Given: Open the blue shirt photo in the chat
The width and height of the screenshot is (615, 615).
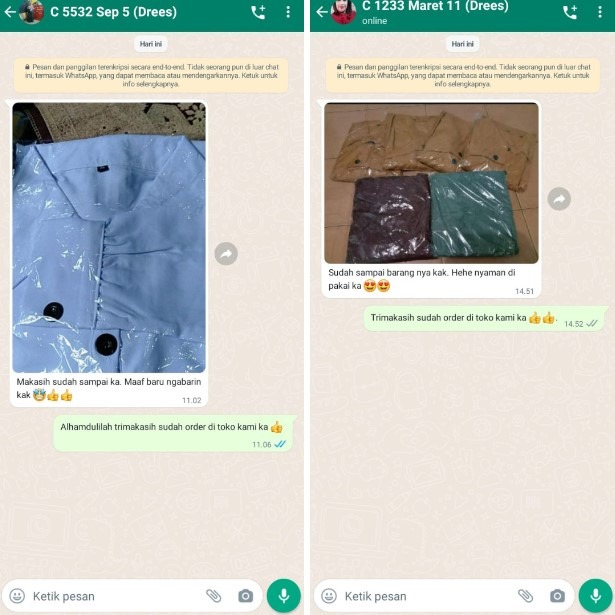Looking at the screenshot, I should coord(108,238).
